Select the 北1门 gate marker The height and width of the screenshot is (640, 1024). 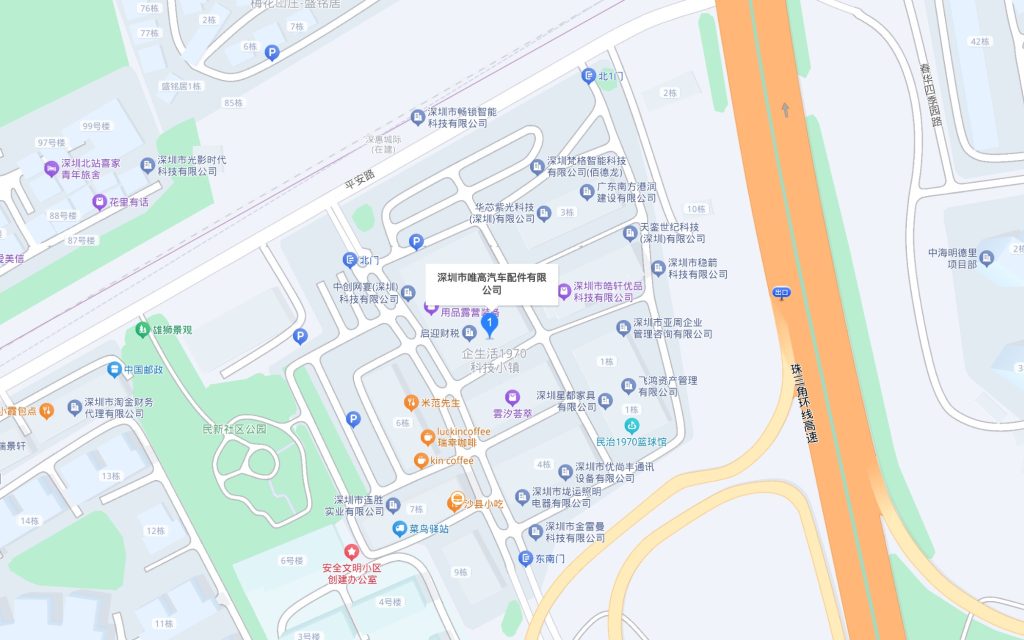(589, 75)
